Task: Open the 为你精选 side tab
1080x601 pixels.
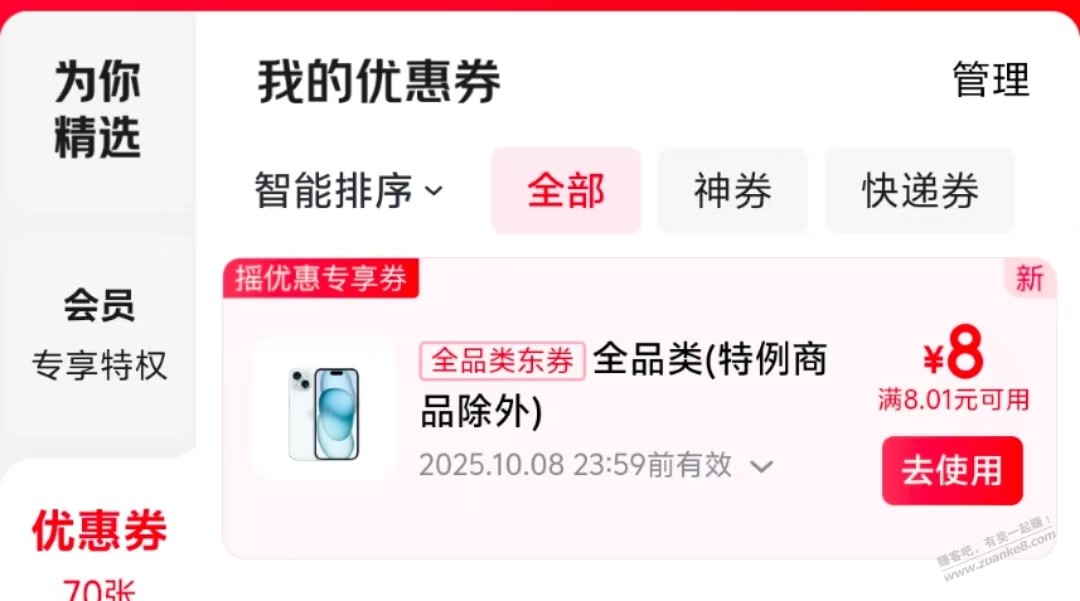Action: (x=97, y=110)
